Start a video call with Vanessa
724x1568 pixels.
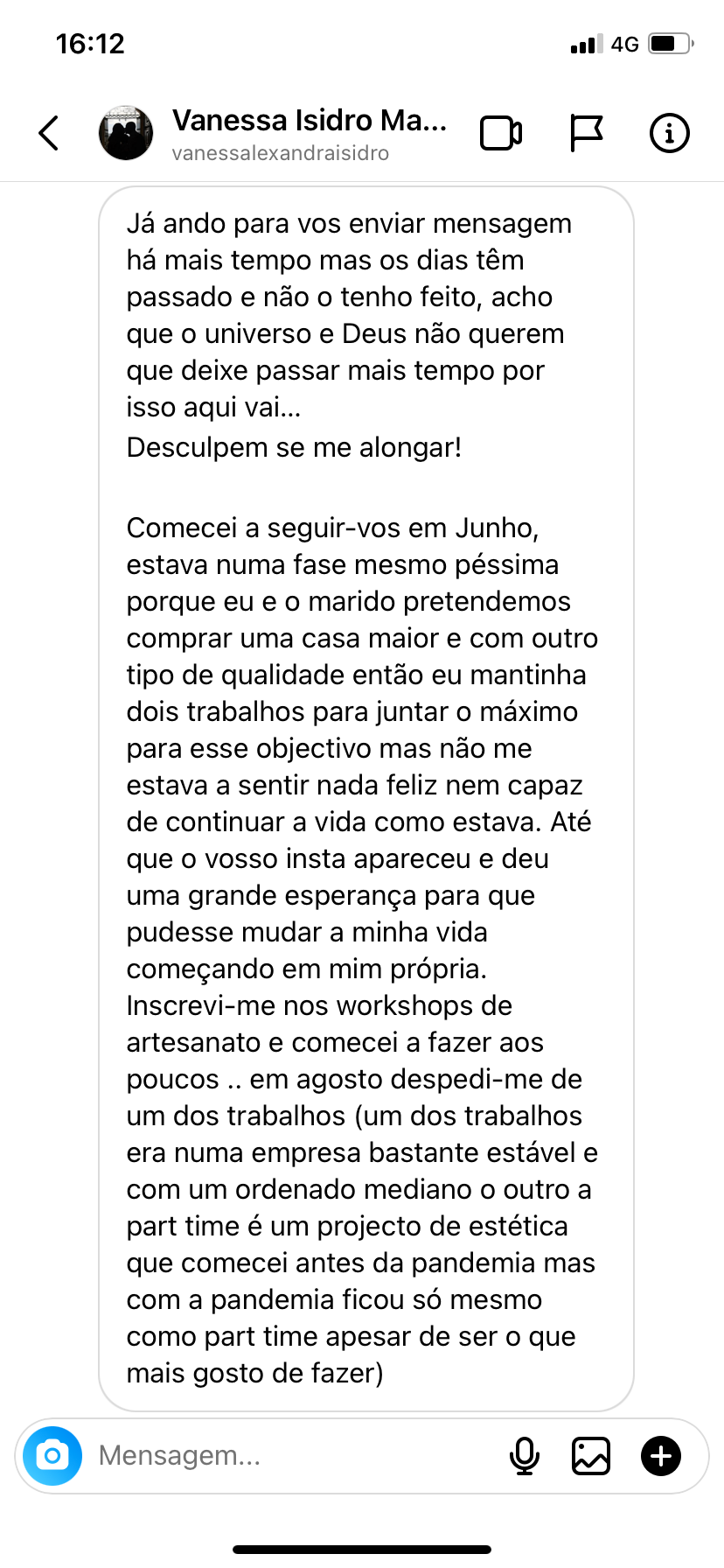pos(501,133)
